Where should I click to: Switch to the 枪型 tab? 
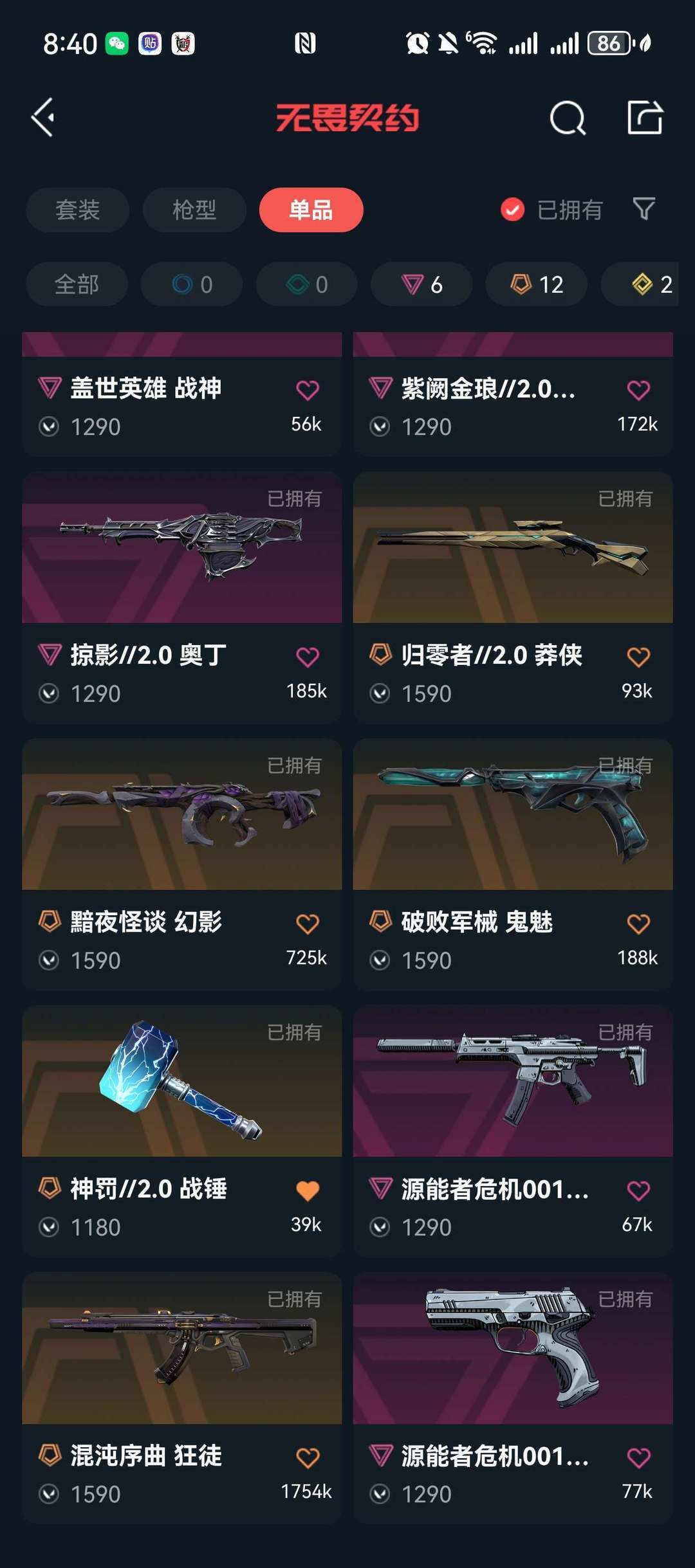click(x=194, y=210)
